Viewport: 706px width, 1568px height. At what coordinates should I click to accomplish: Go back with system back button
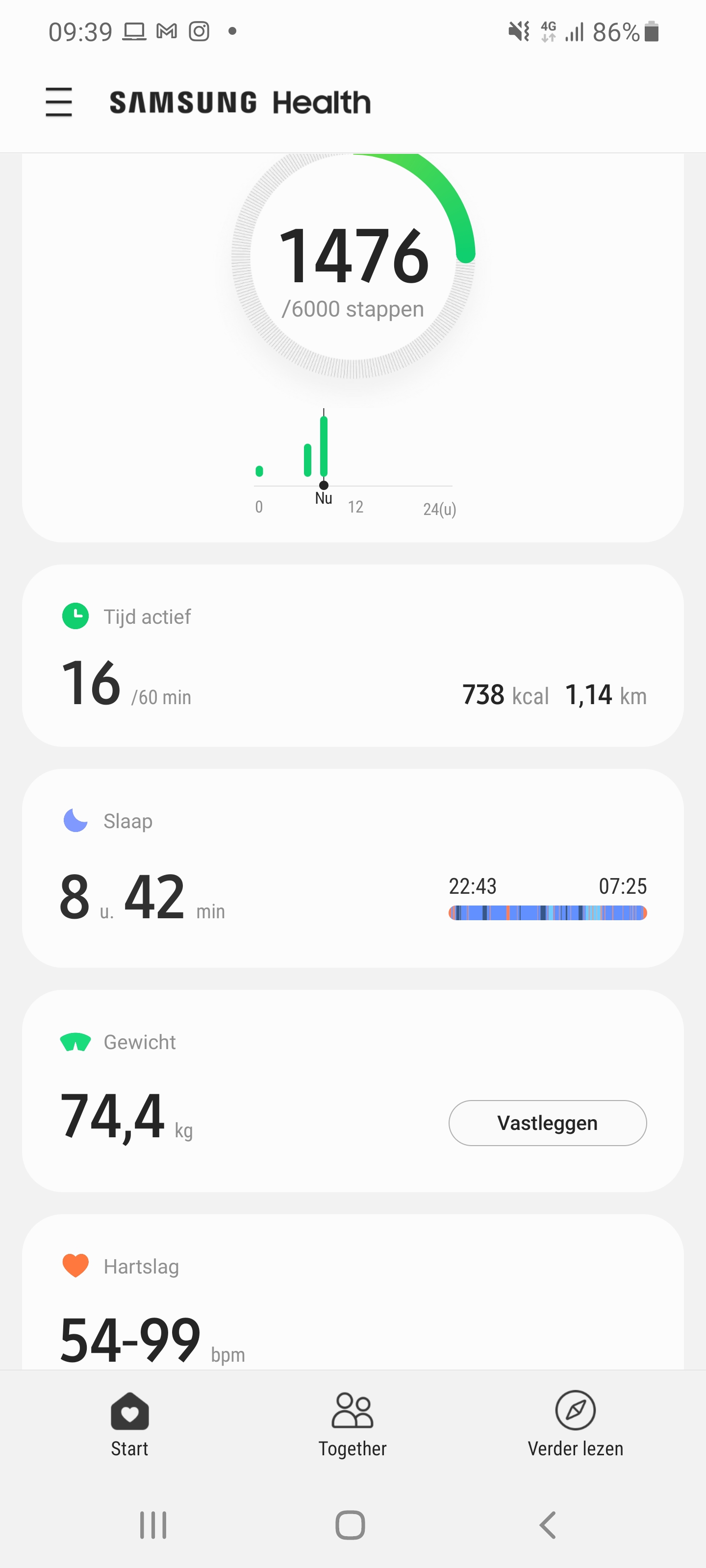click(548, 1525)
